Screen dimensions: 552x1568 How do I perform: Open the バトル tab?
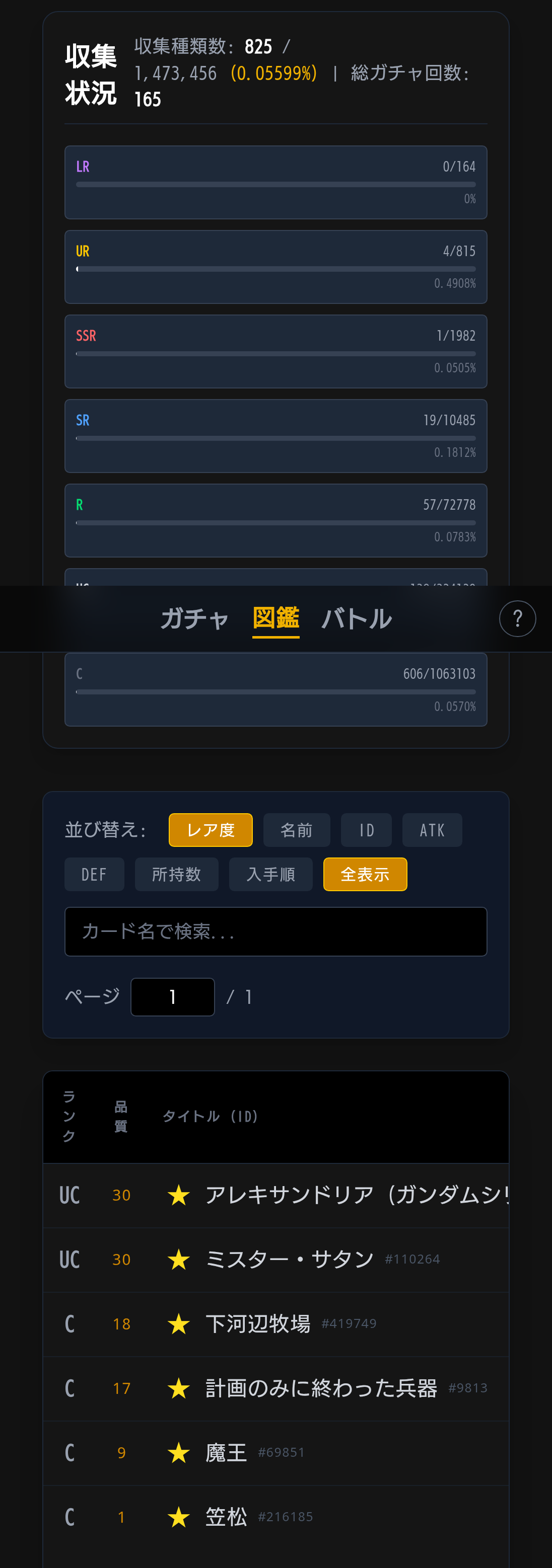357,618
